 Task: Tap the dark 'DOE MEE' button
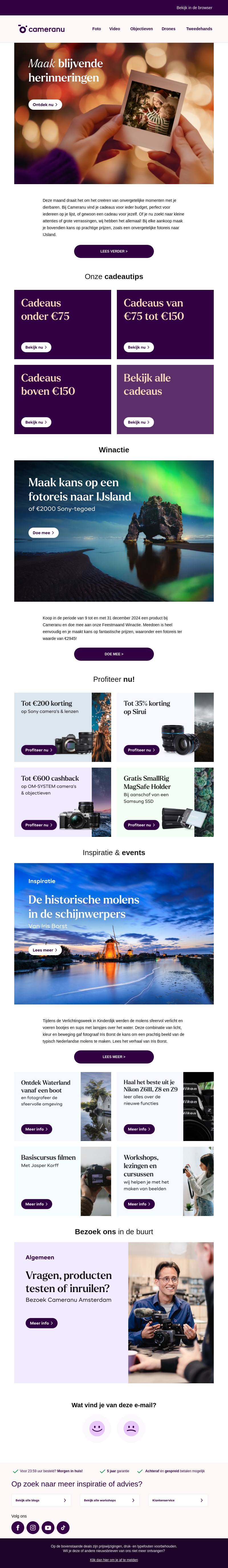[114, 654]
